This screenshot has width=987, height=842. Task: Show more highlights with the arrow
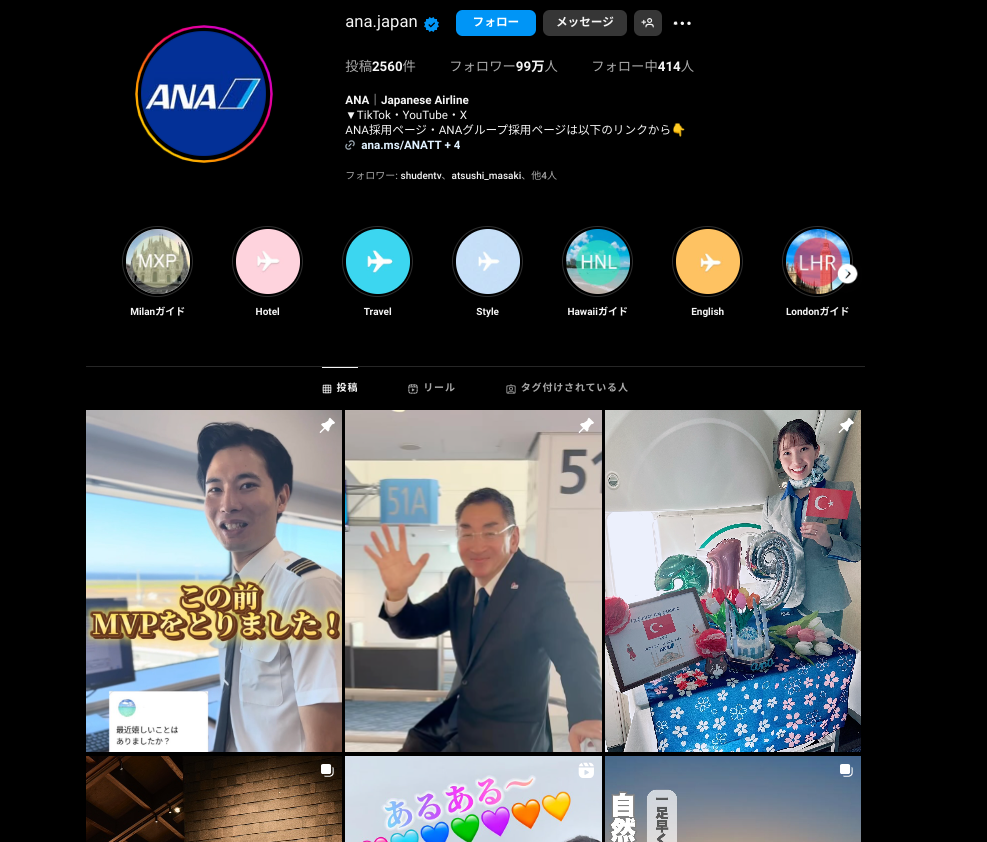click(848, 273)
